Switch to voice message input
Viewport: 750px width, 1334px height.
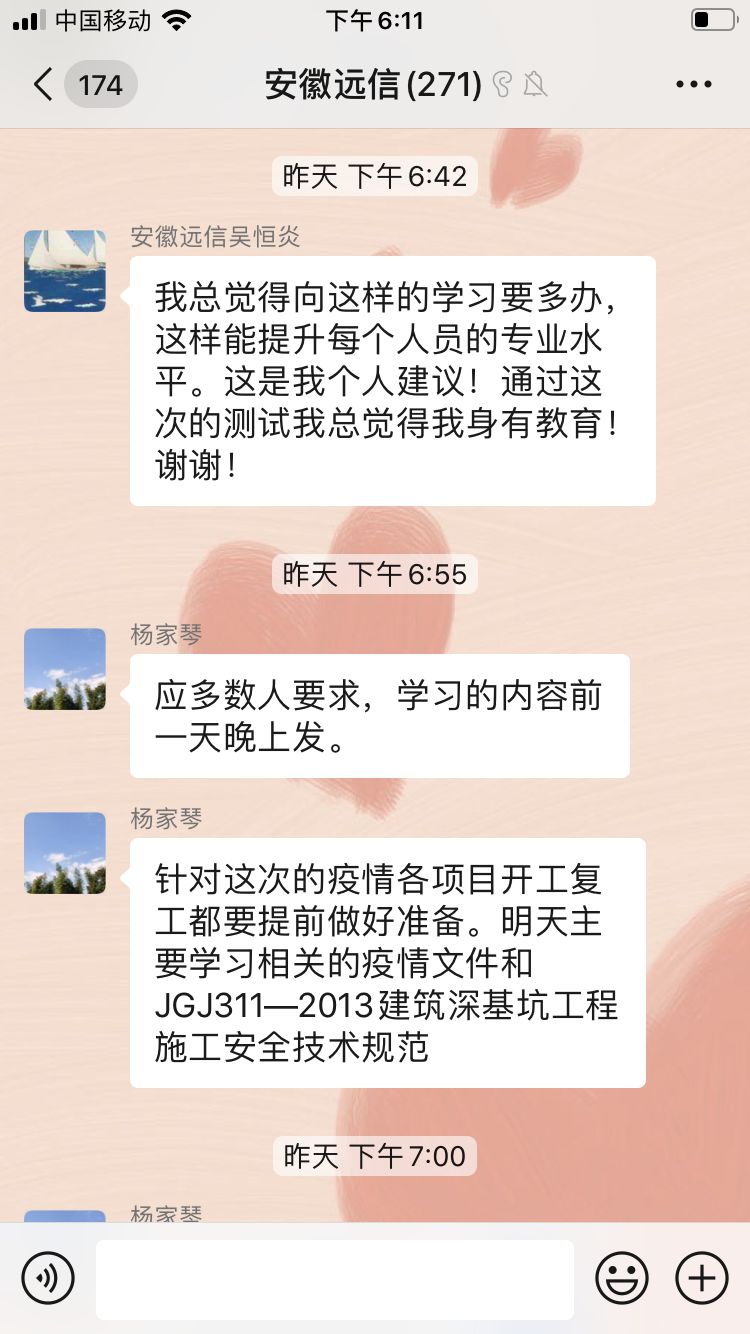[x=48, y=1278]
